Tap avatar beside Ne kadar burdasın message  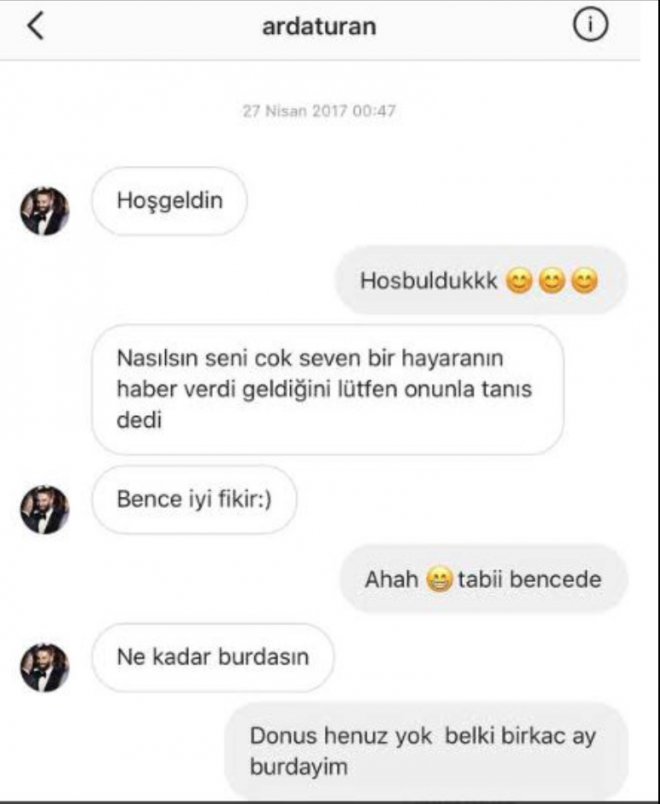click(x=45, y=667)
